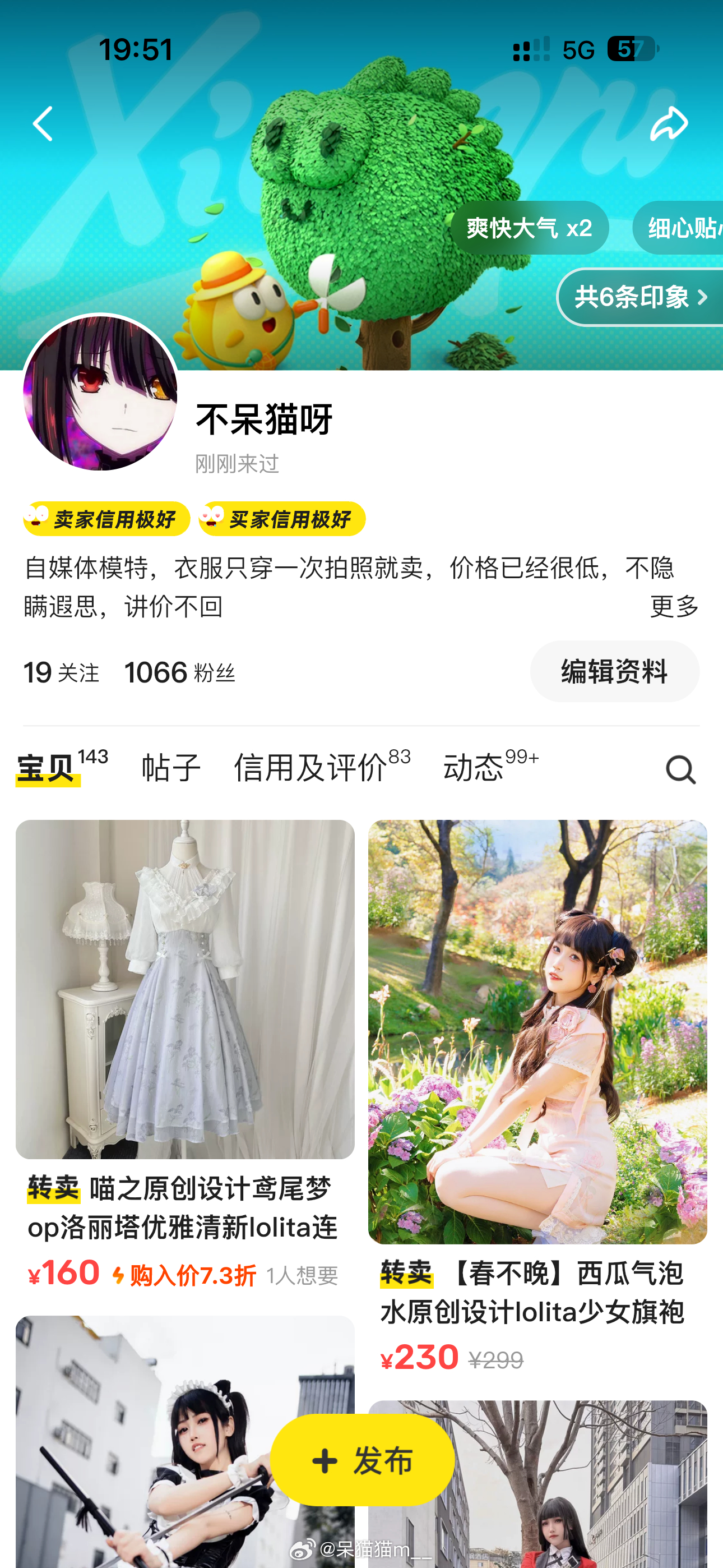View the profile avatar picture
Screen dimensions: 723x1568
[x=100, y=393]
